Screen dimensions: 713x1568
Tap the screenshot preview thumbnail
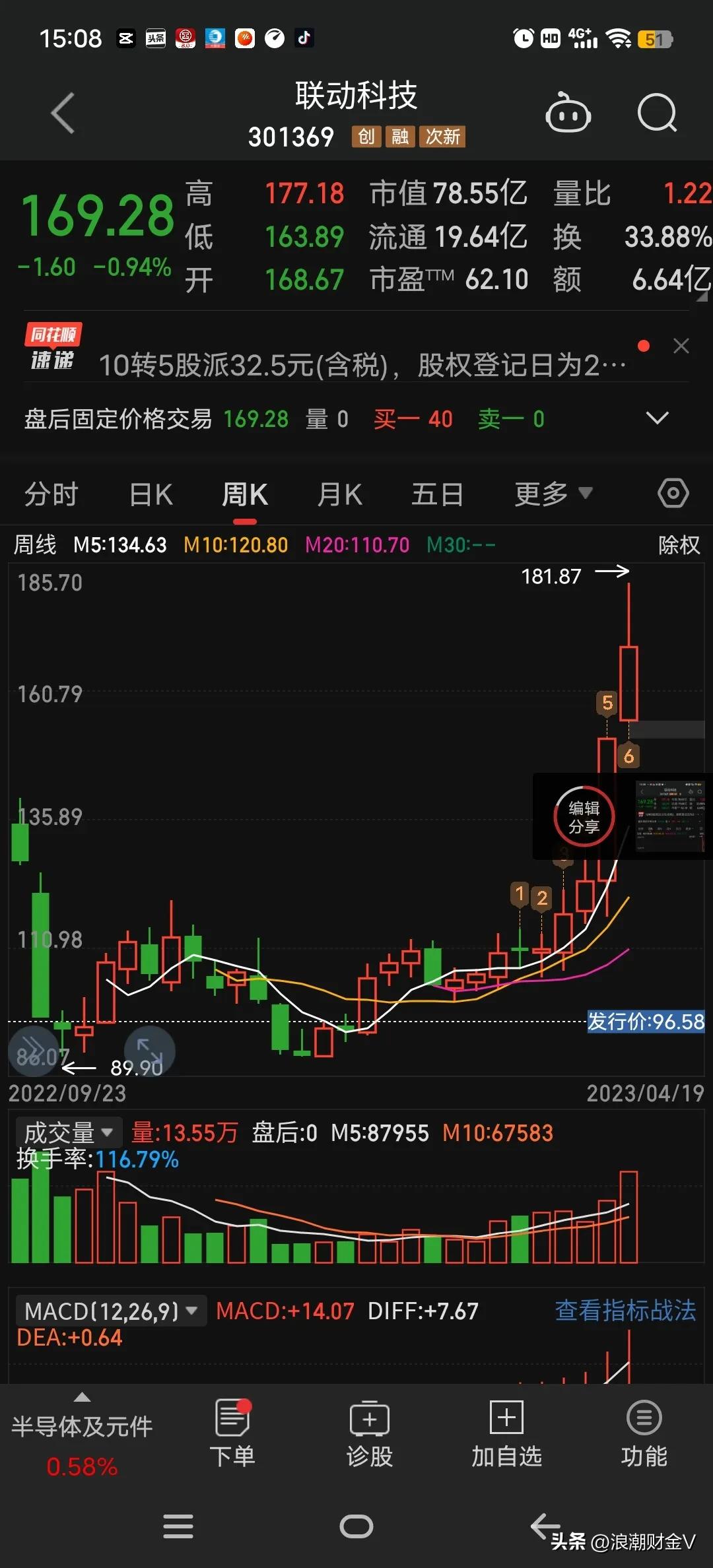pyautogui.click(x=669, y=816)
